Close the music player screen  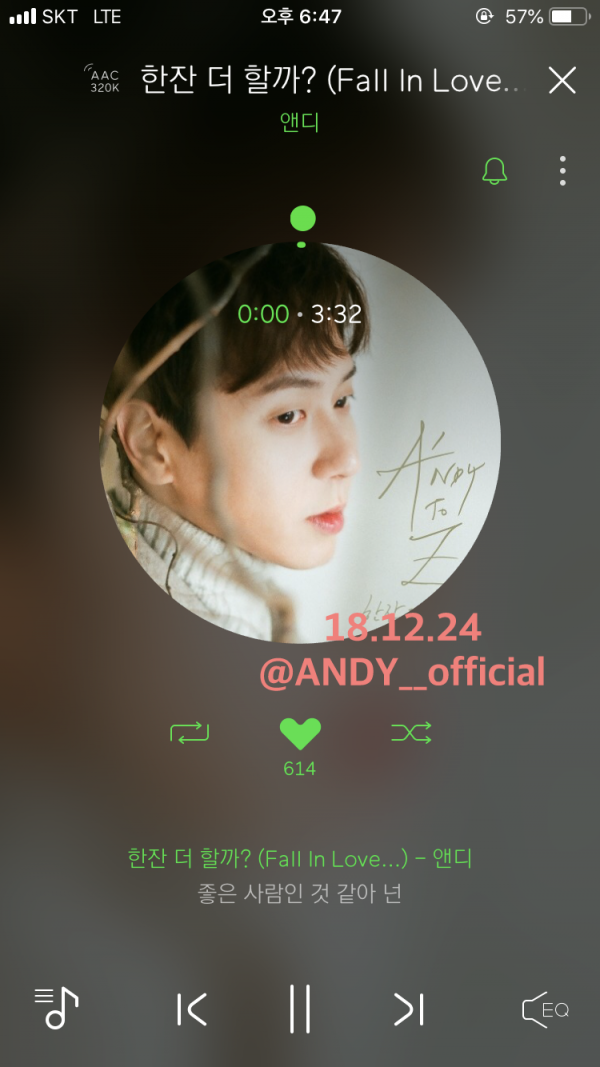(x=562, y=81)
